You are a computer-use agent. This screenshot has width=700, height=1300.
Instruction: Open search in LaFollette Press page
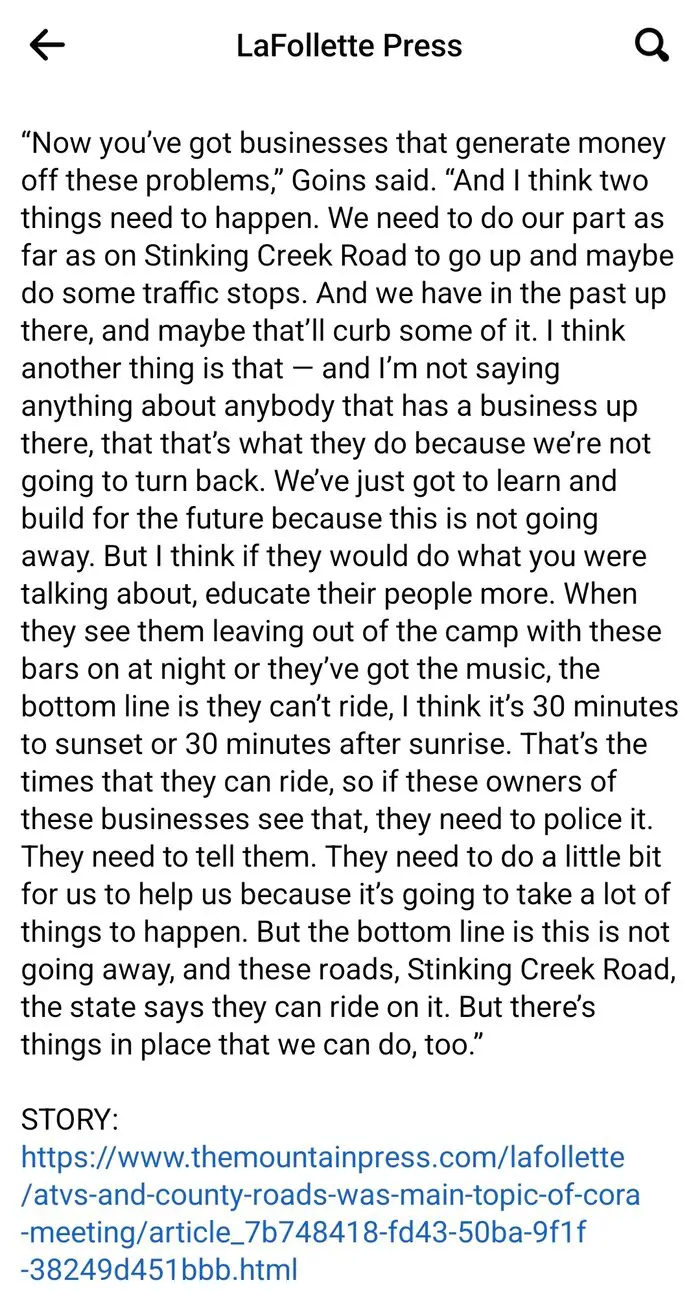coord(652,45)
